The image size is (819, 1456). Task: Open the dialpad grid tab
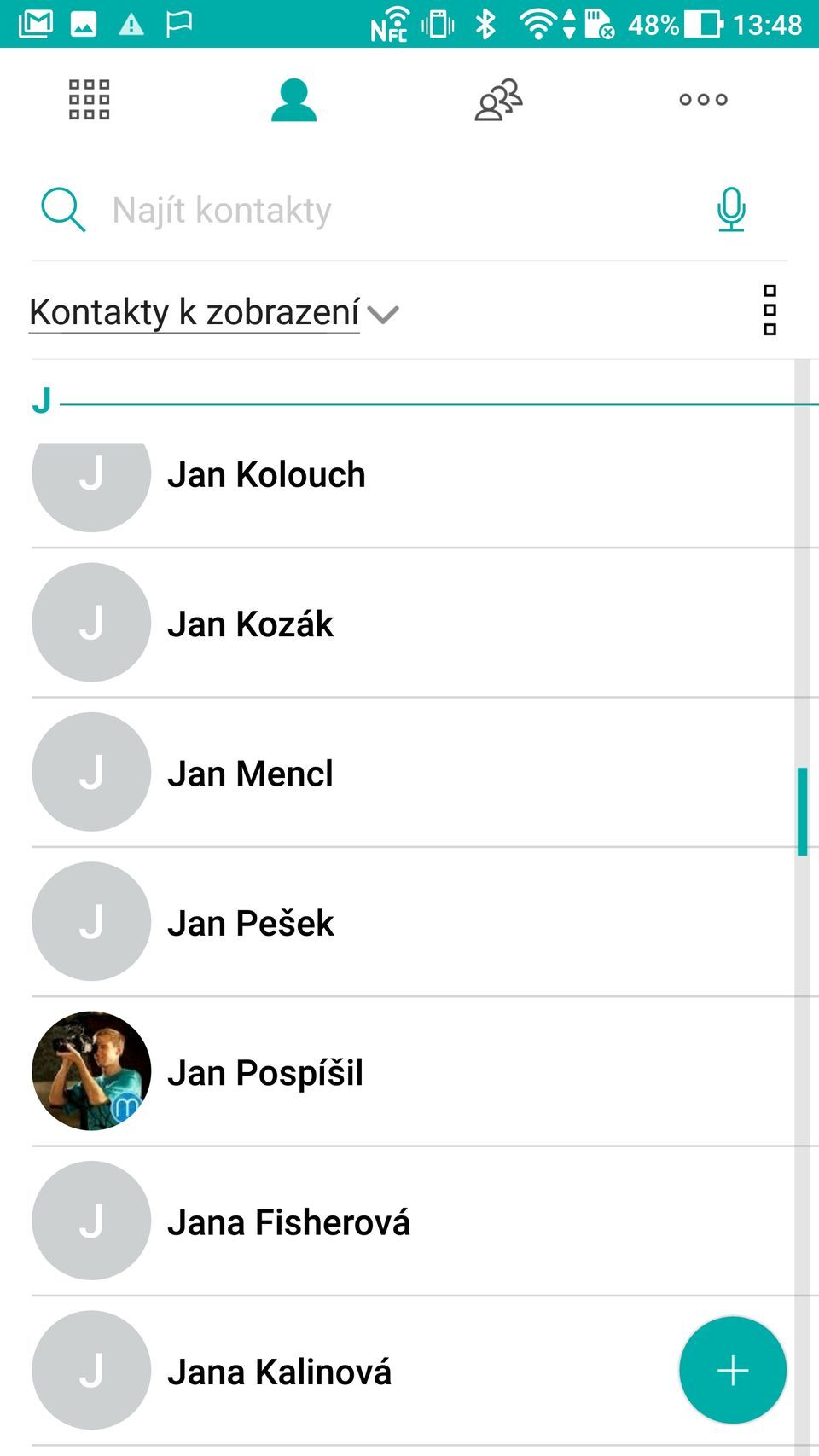tap(90, 100)
